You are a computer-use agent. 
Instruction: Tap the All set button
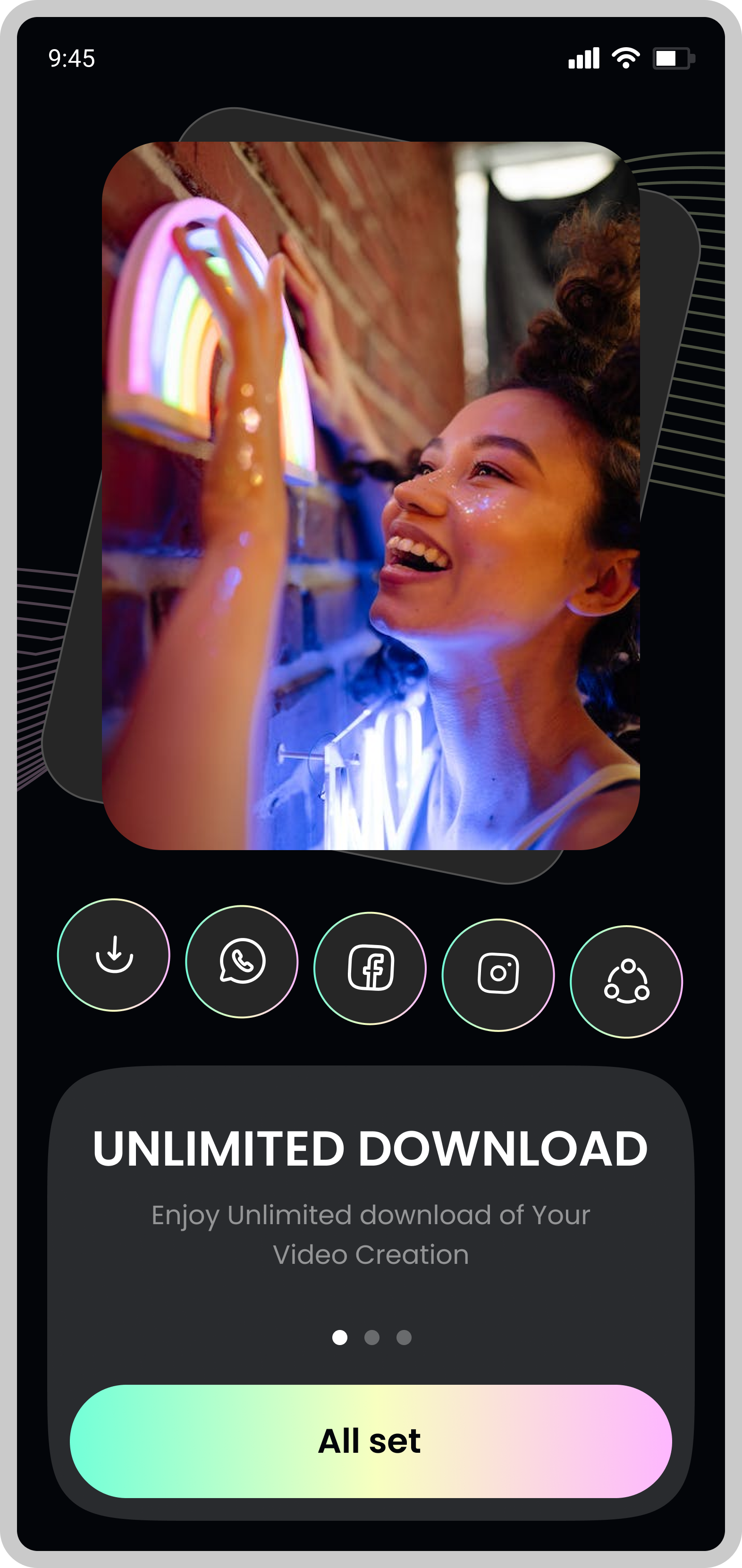pyautogui.click(x=371, y=1441)
